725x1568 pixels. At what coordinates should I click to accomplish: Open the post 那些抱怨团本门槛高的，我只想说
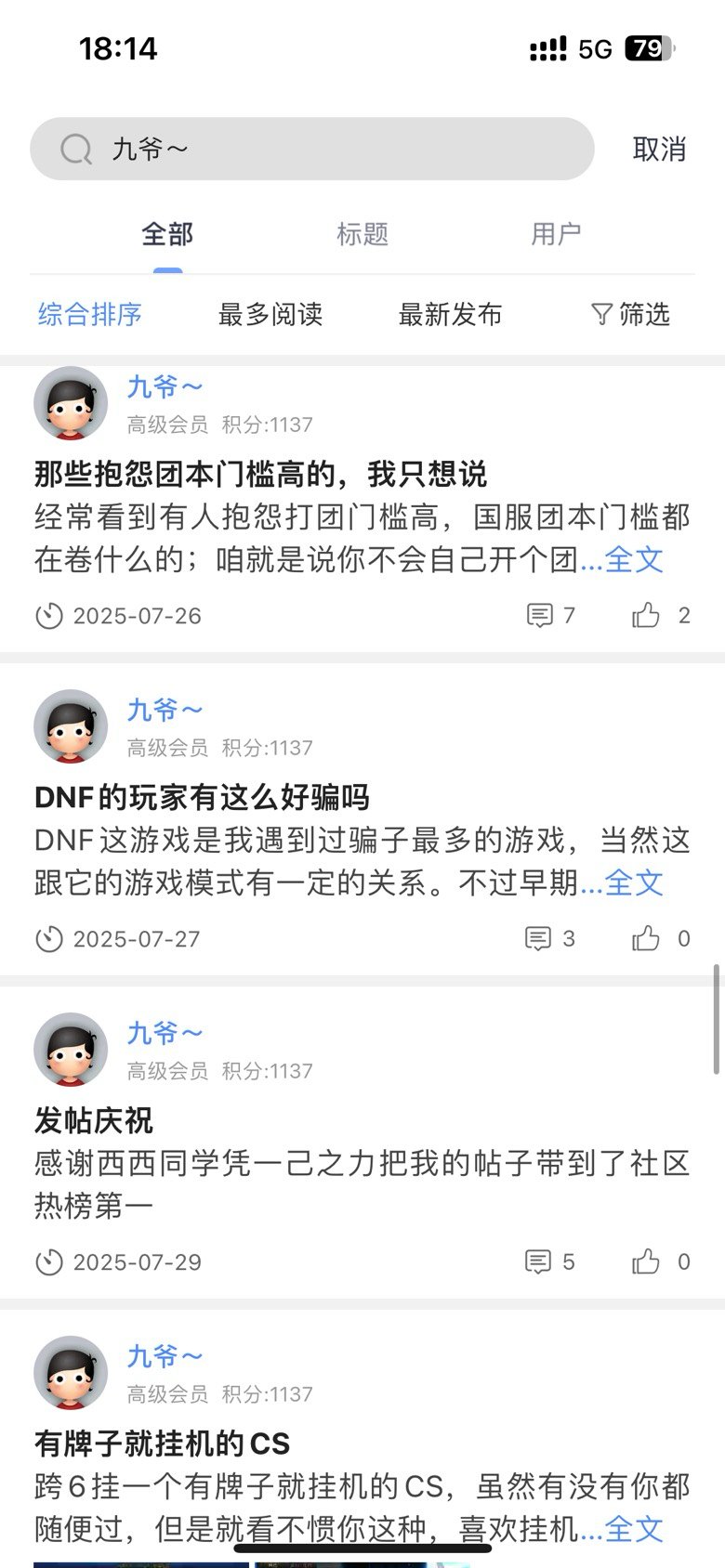pyautogui.click(x=260, y=474)
